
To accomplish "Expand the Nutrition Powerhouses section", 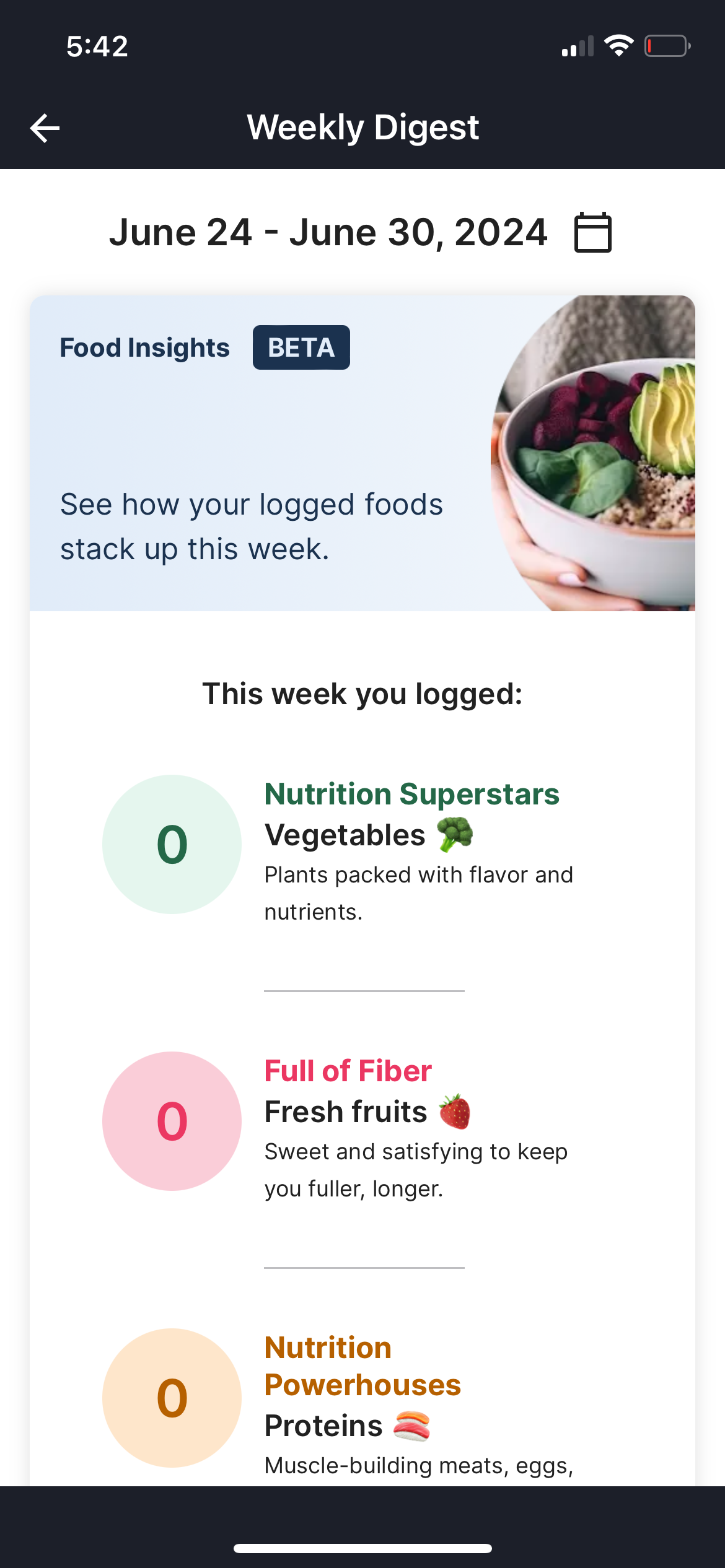I will (x=362, y=1365).
